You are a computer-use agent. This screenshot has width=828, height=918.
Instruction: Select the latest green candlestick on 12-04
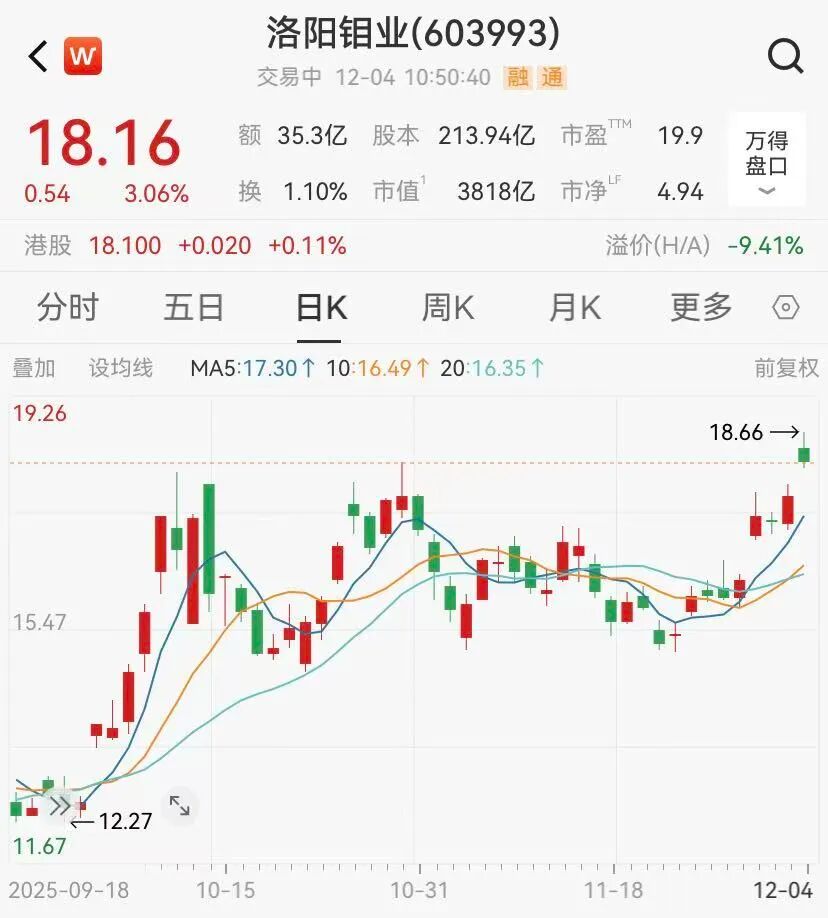pos(805,457)
